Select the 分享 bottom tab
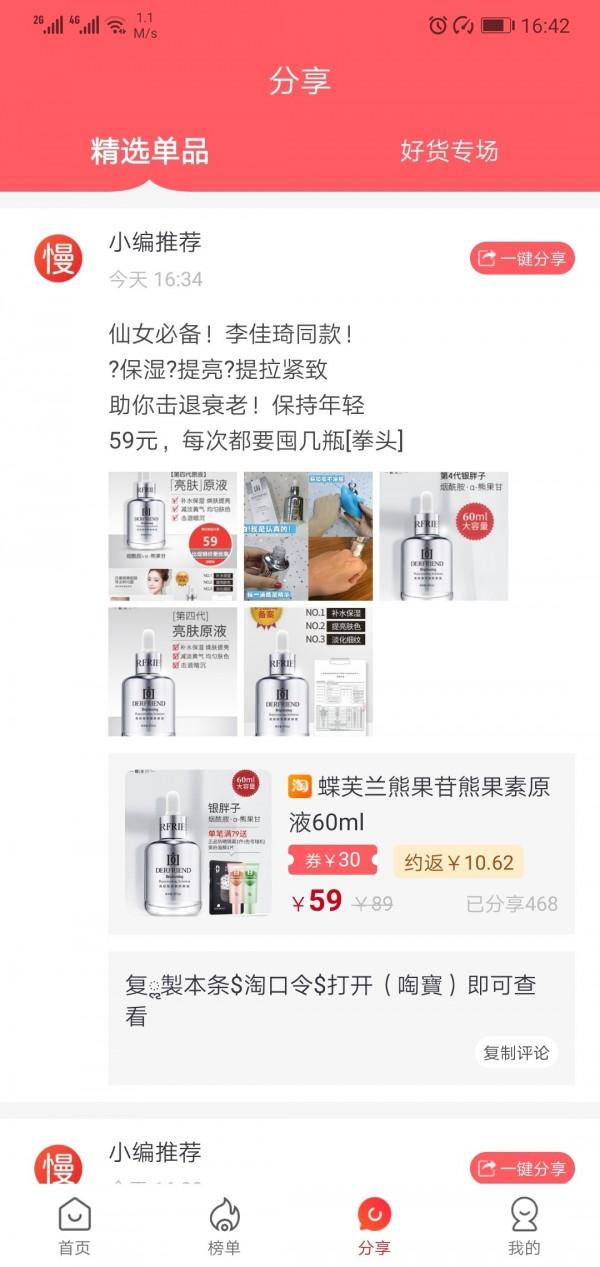600x1267 pixels. click(374, 1226)
